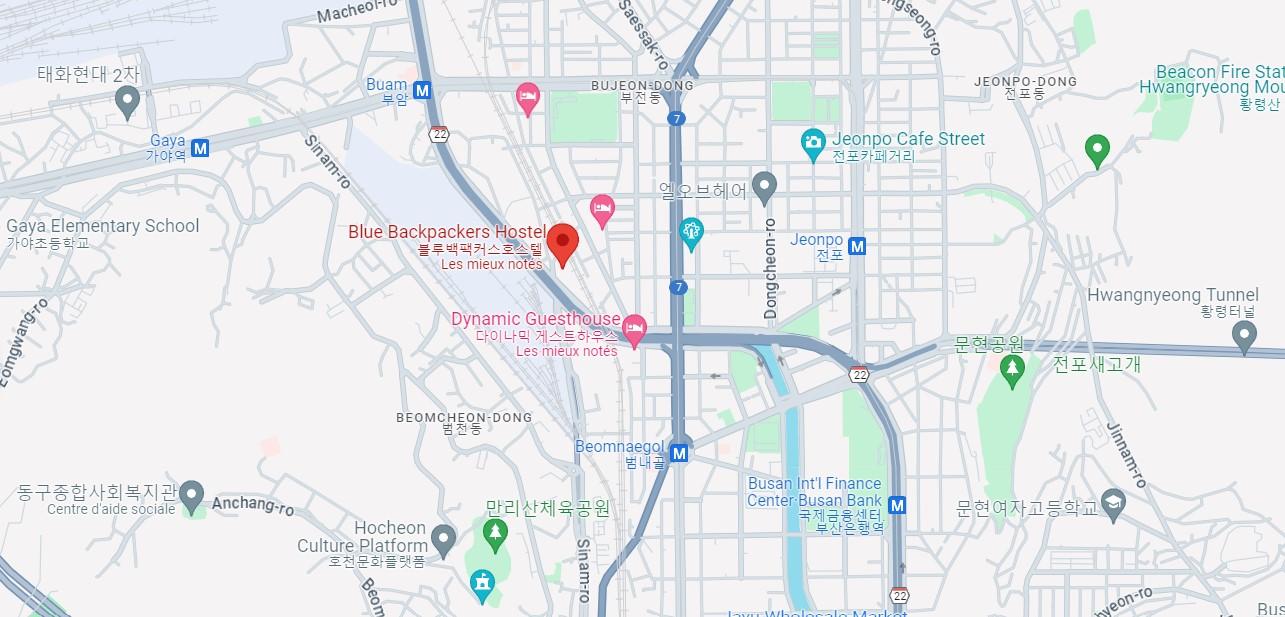Open the 문현공원 park tree marker
The height and width of the screenshot is (617, 1285).
tap(1012, 369)
